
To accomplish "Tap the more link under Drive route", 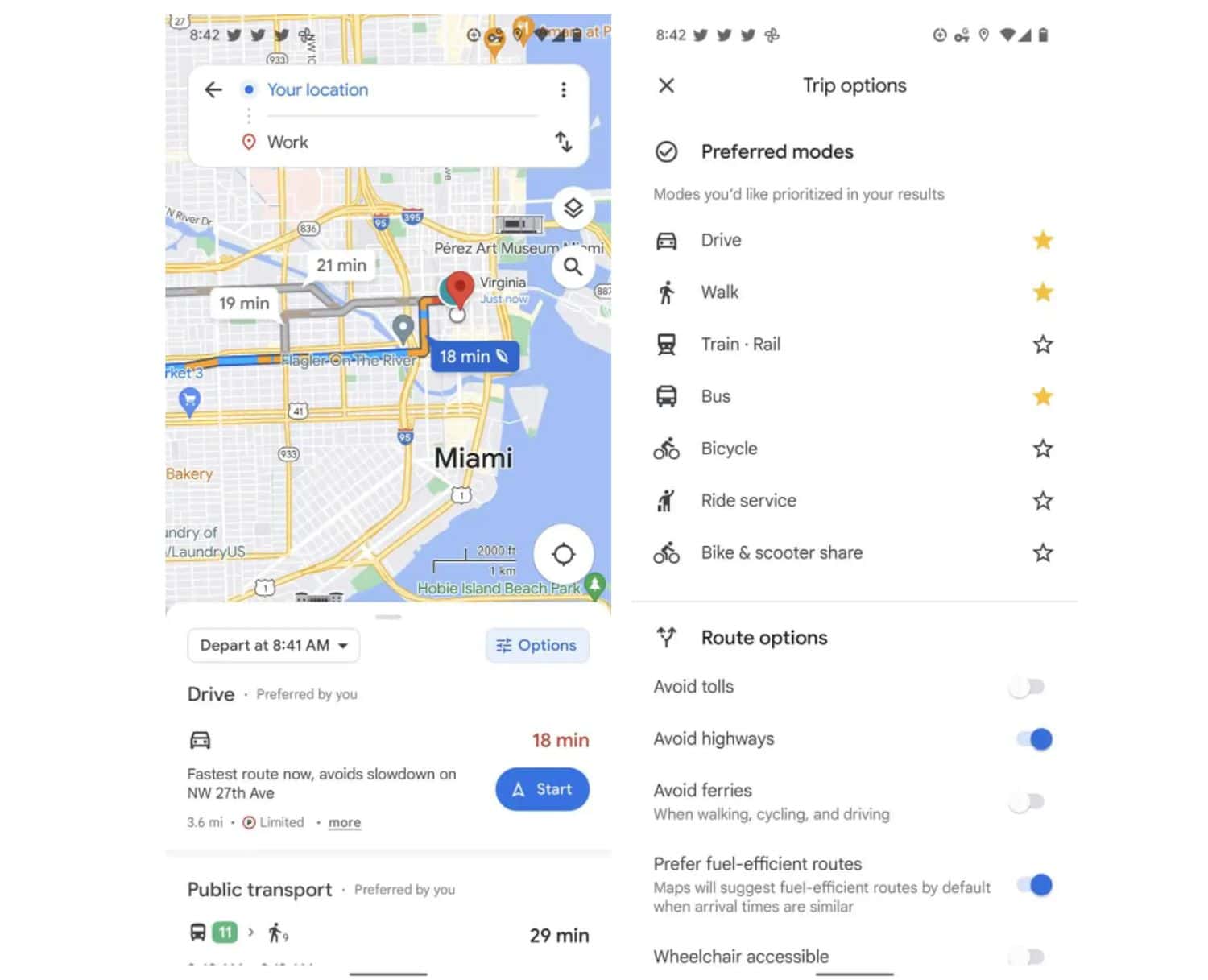I will 345,823.
